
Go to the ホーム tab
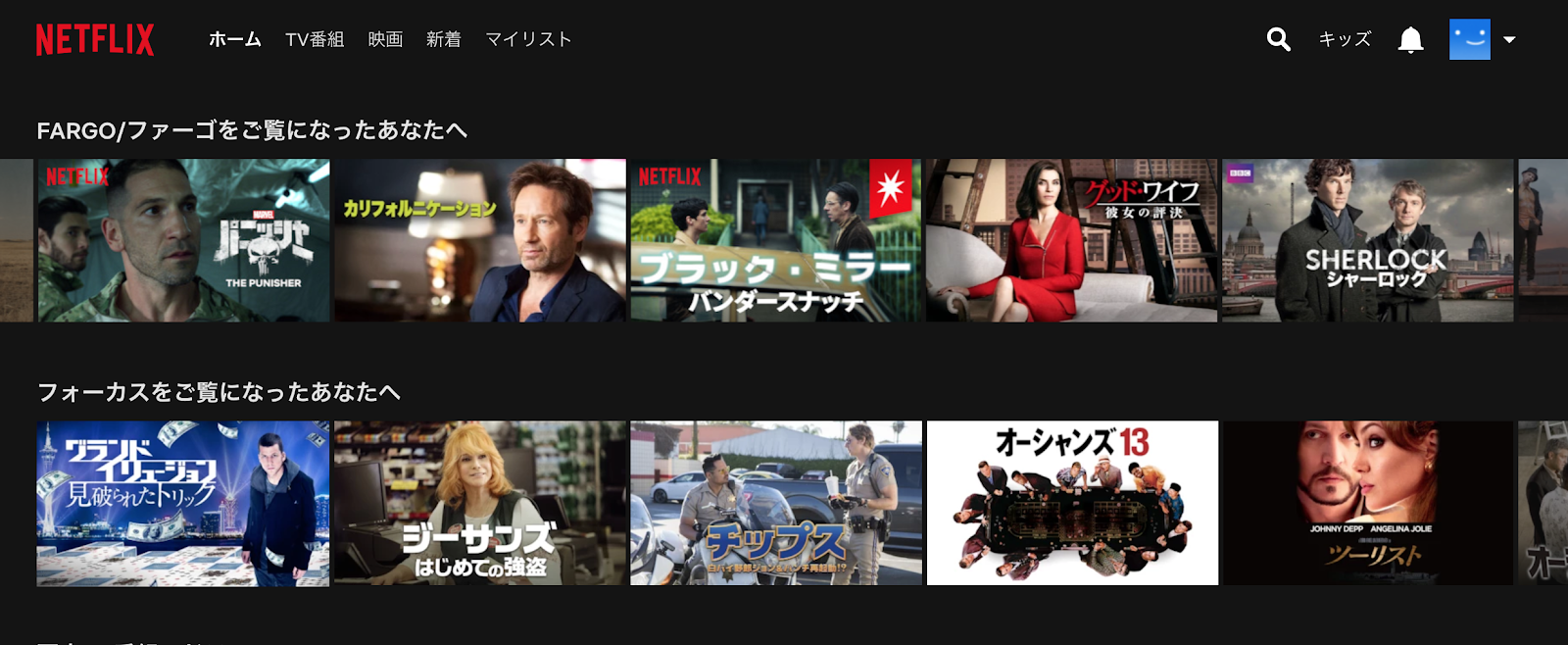[x=234, y=39]
